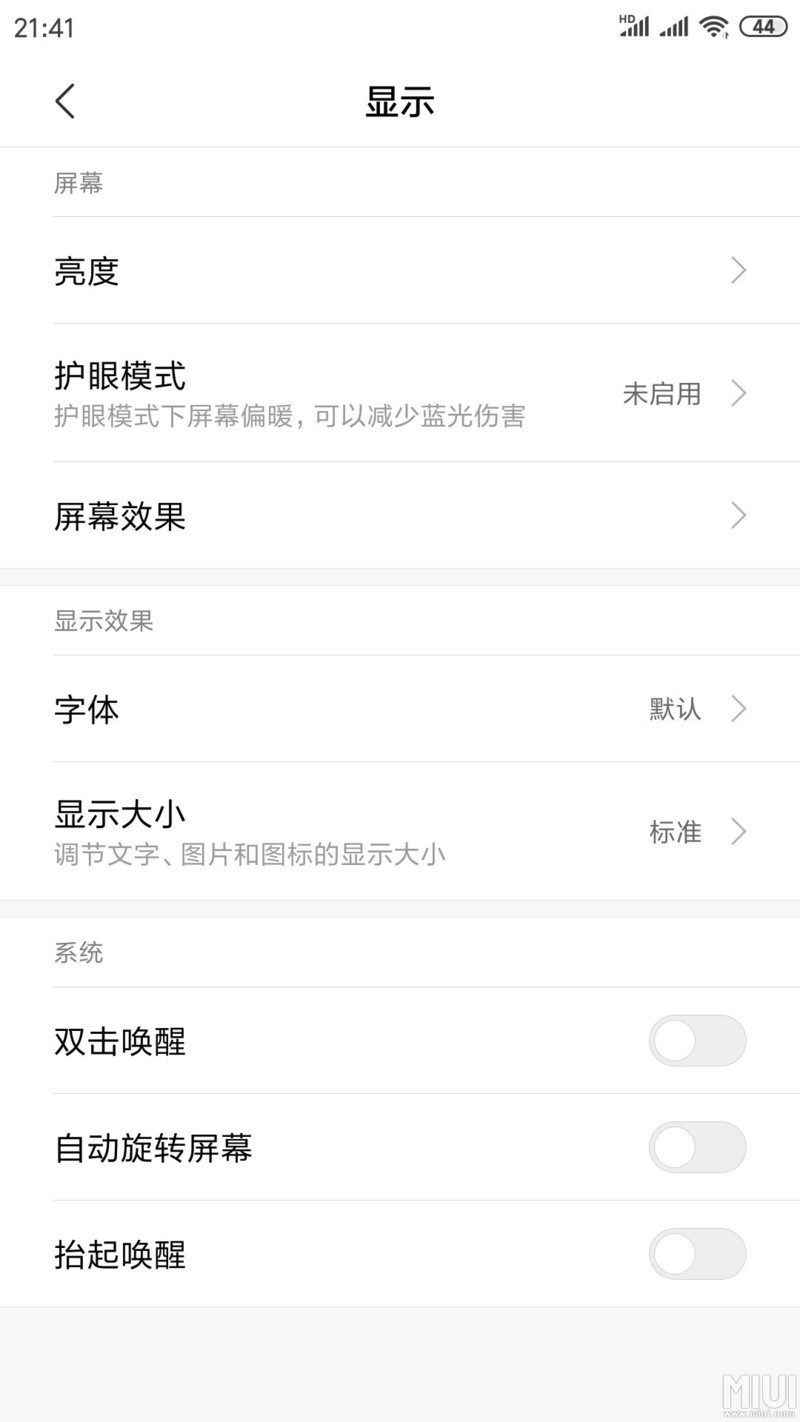Tap the Wi-Fi icon in the status bar
This screenshot has width=800, height=1422.
click(713, 27)
